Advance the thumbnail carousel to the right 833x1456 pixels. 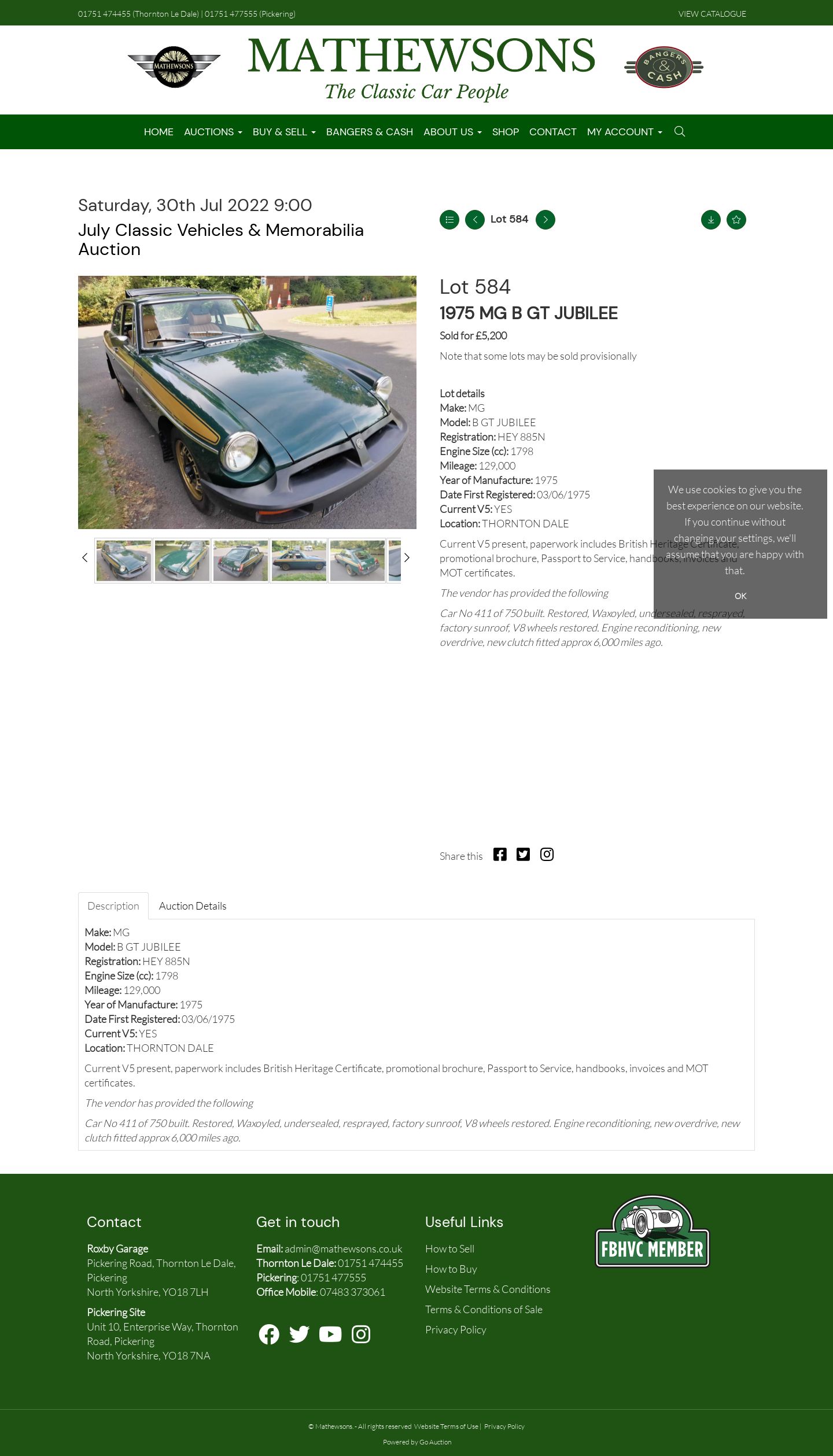[x=407, y=558]
